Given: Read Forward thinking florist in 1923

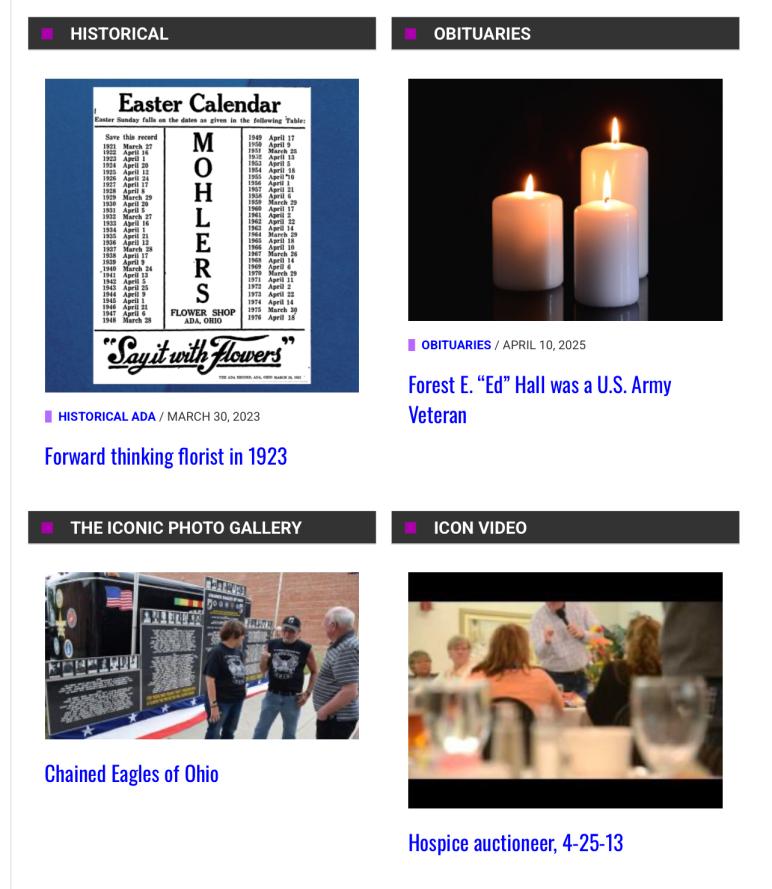Looking at the screenshot, I should (x=166, y=456).
